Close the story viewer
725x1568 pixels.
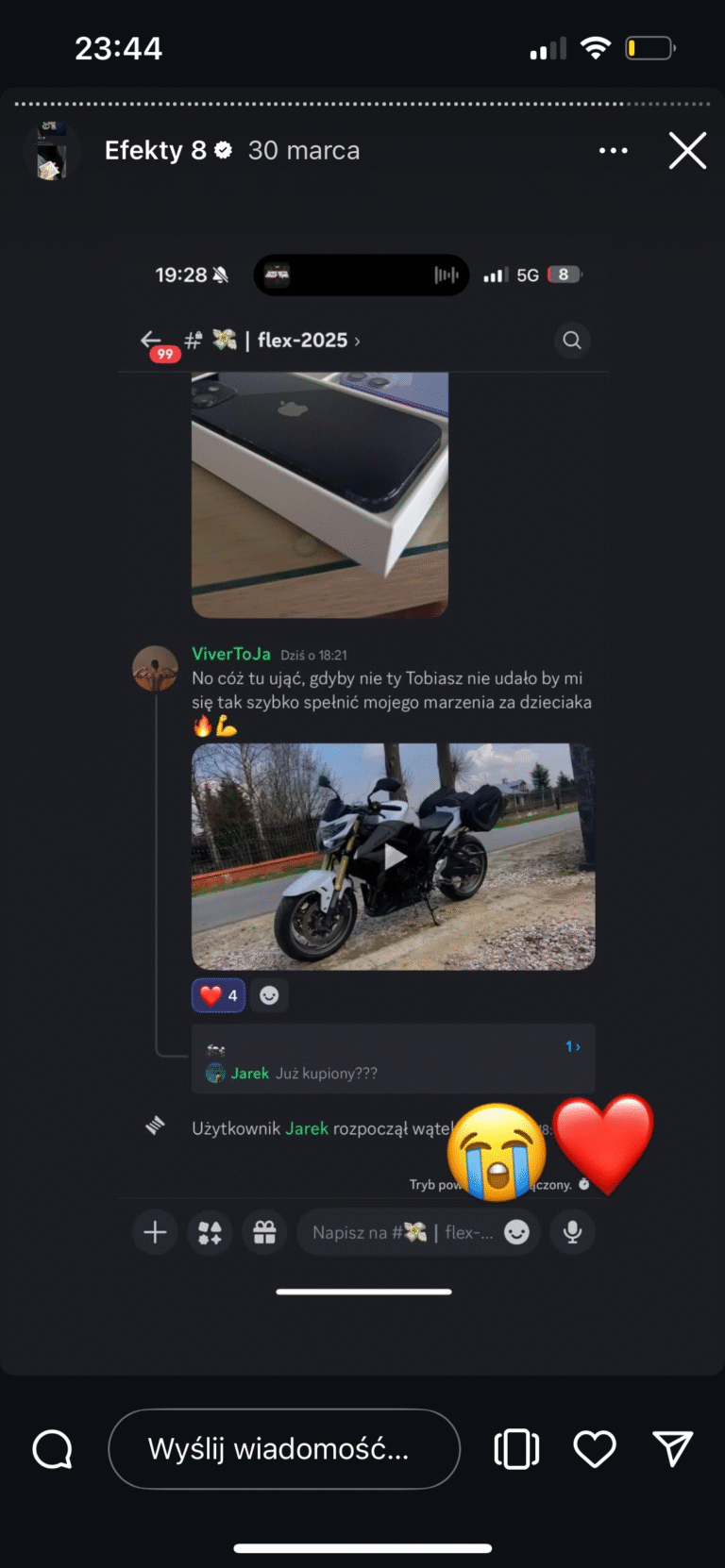click(x=687, y=150)
